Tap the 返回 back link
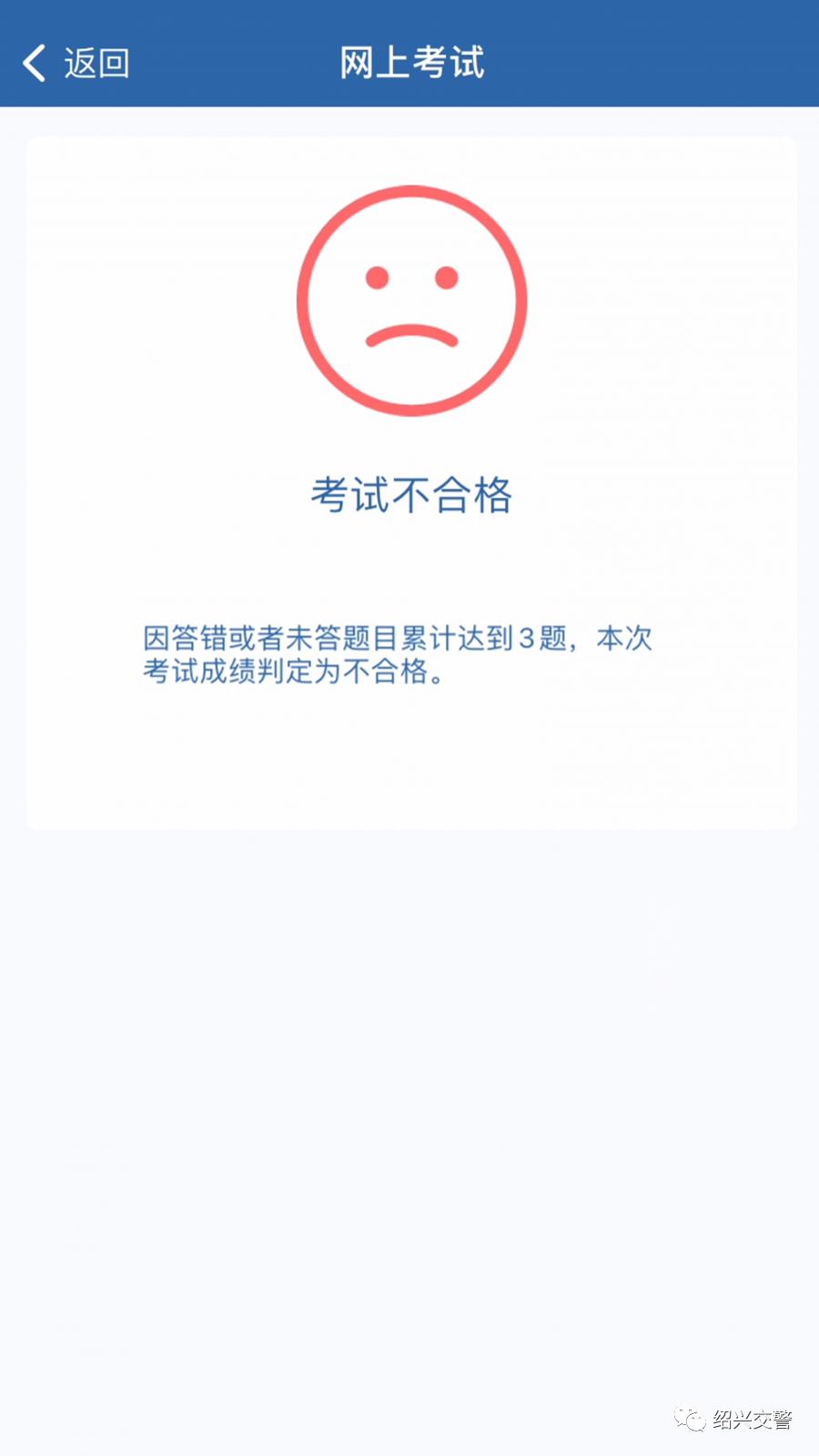Image resolution: width=819 pixels, height=1456 pixels. pyautogui.click(x=96, y=64)
